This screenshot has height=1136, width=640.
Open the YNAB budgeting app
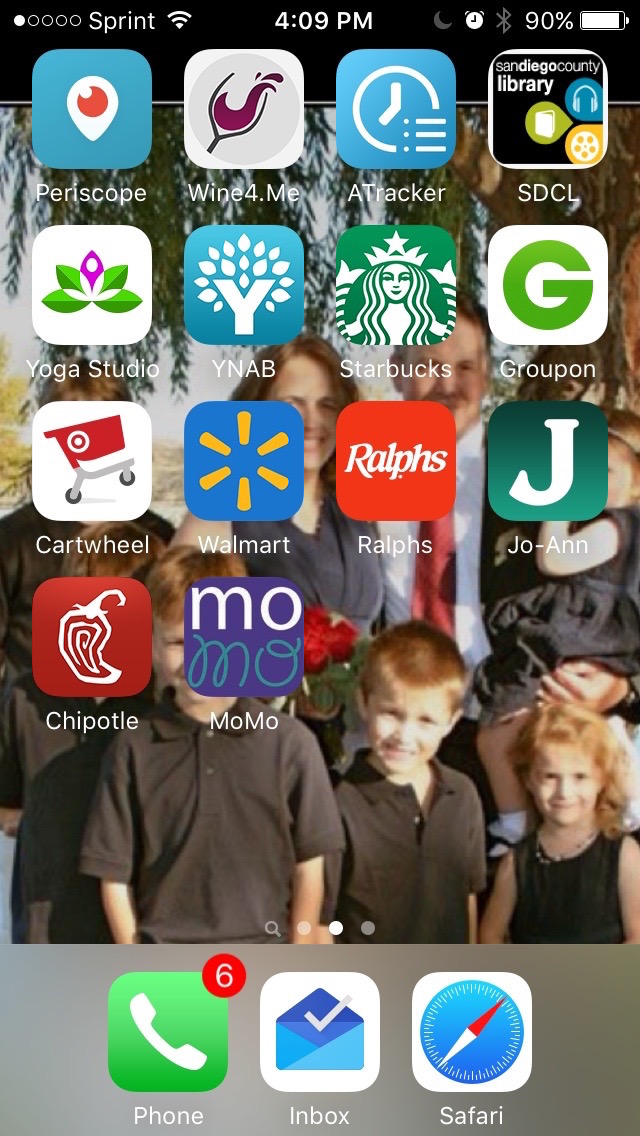click(x=244, y=285)
